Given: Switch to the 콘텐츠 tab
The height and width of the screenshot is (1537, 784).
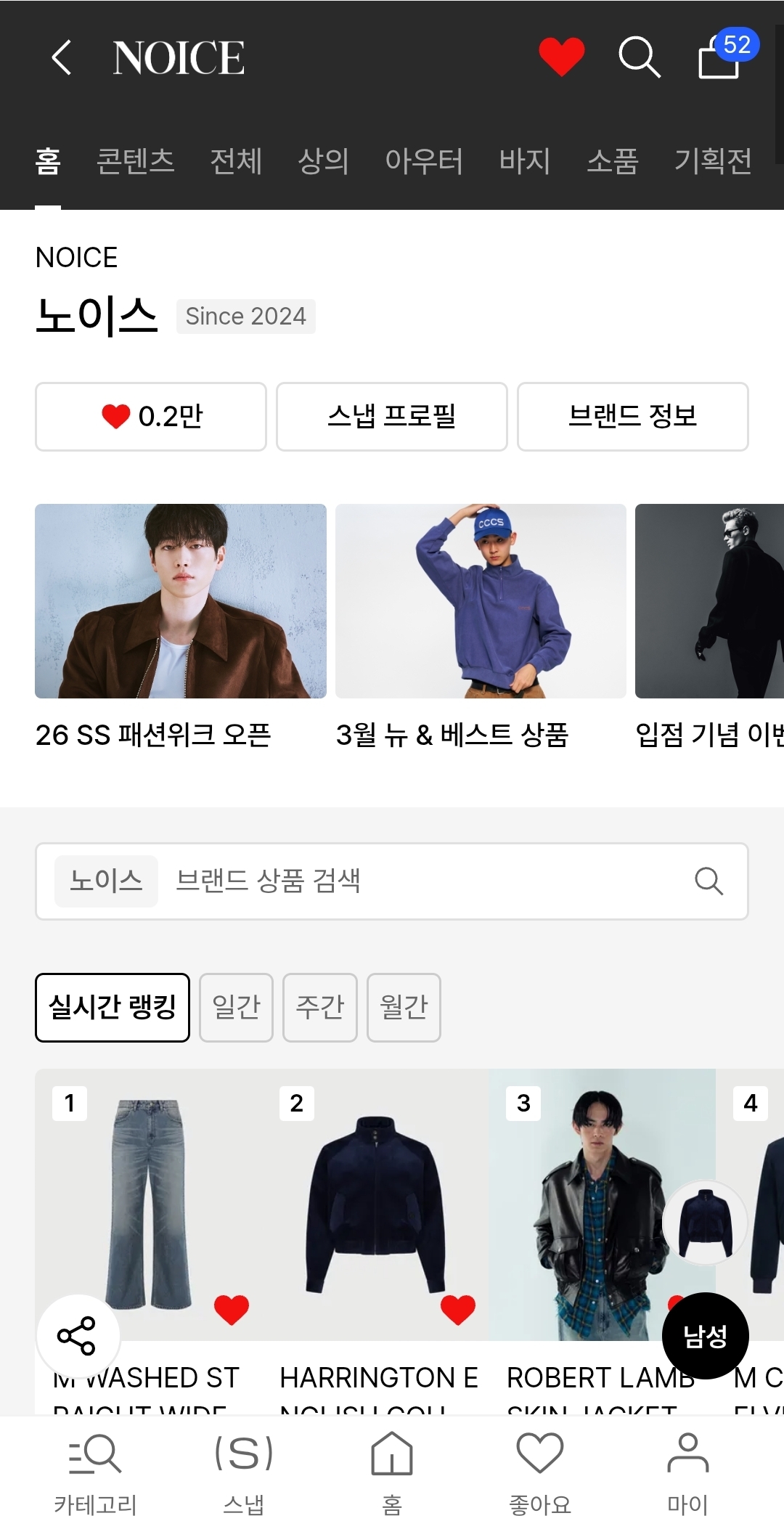Looking at the screenshot, I should [136, 160].
